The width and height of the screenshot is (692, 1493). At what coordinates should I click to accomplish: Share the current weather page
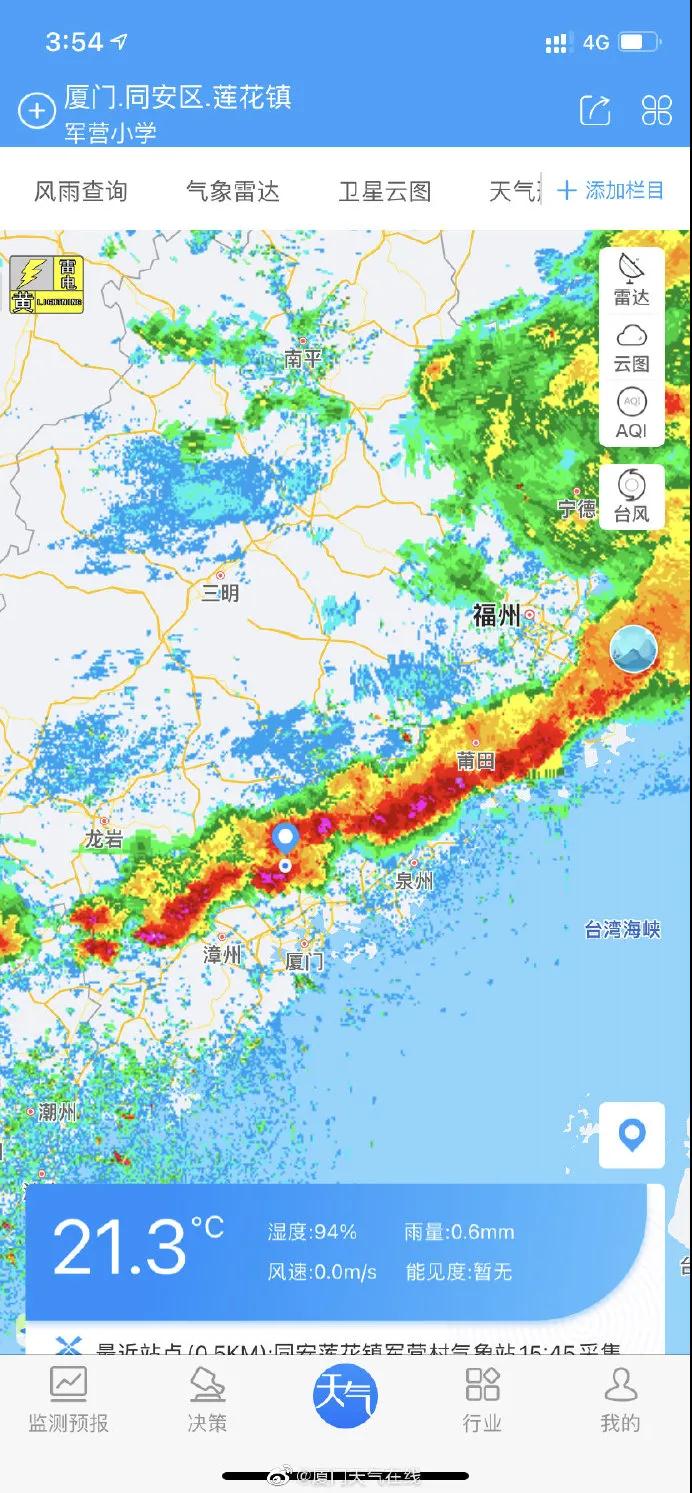[594, 110]
